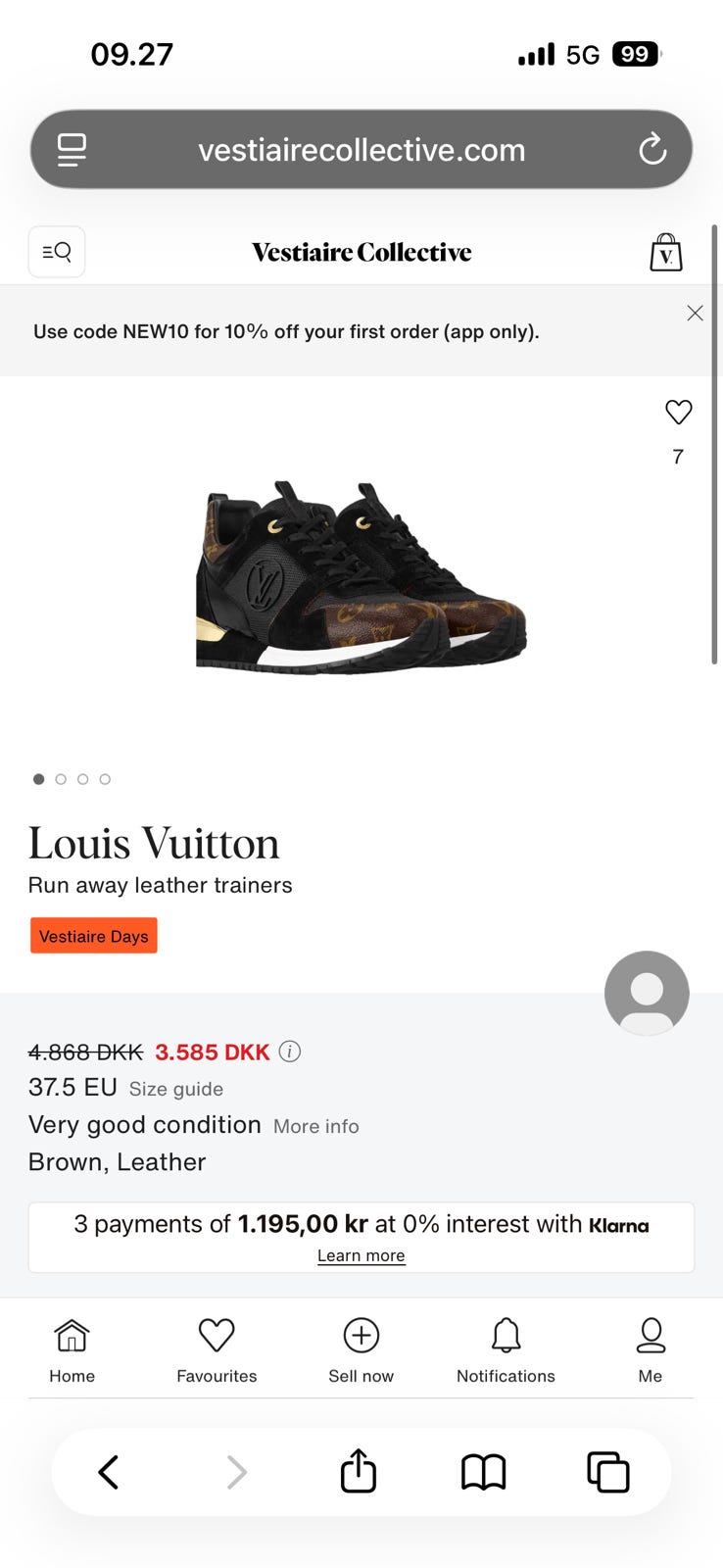Switch to the Me tab
Viewport: 723px width, 1568px height.
tap(651, 1349)
